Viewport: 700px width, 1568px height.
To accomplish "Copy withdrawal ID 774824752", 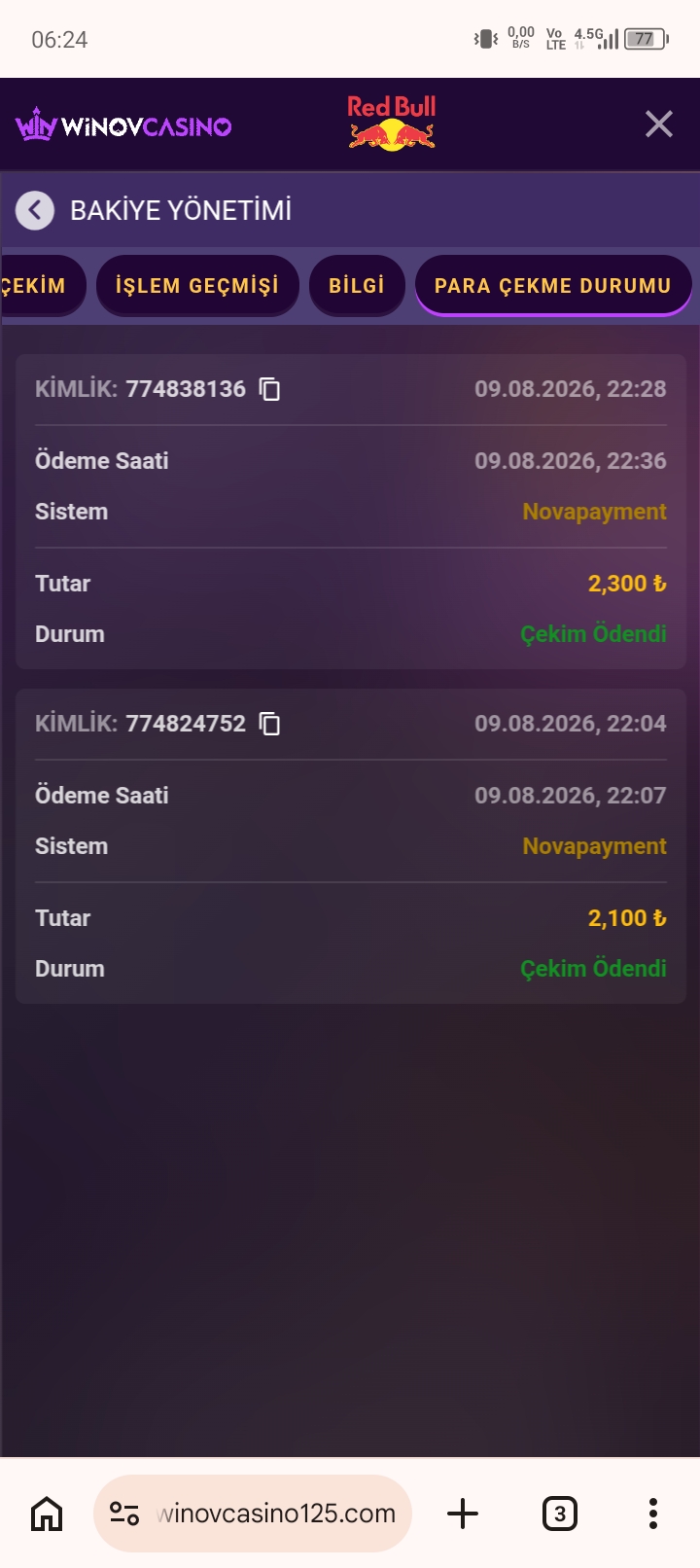I will pyautogui.click(x=270, y=724).
